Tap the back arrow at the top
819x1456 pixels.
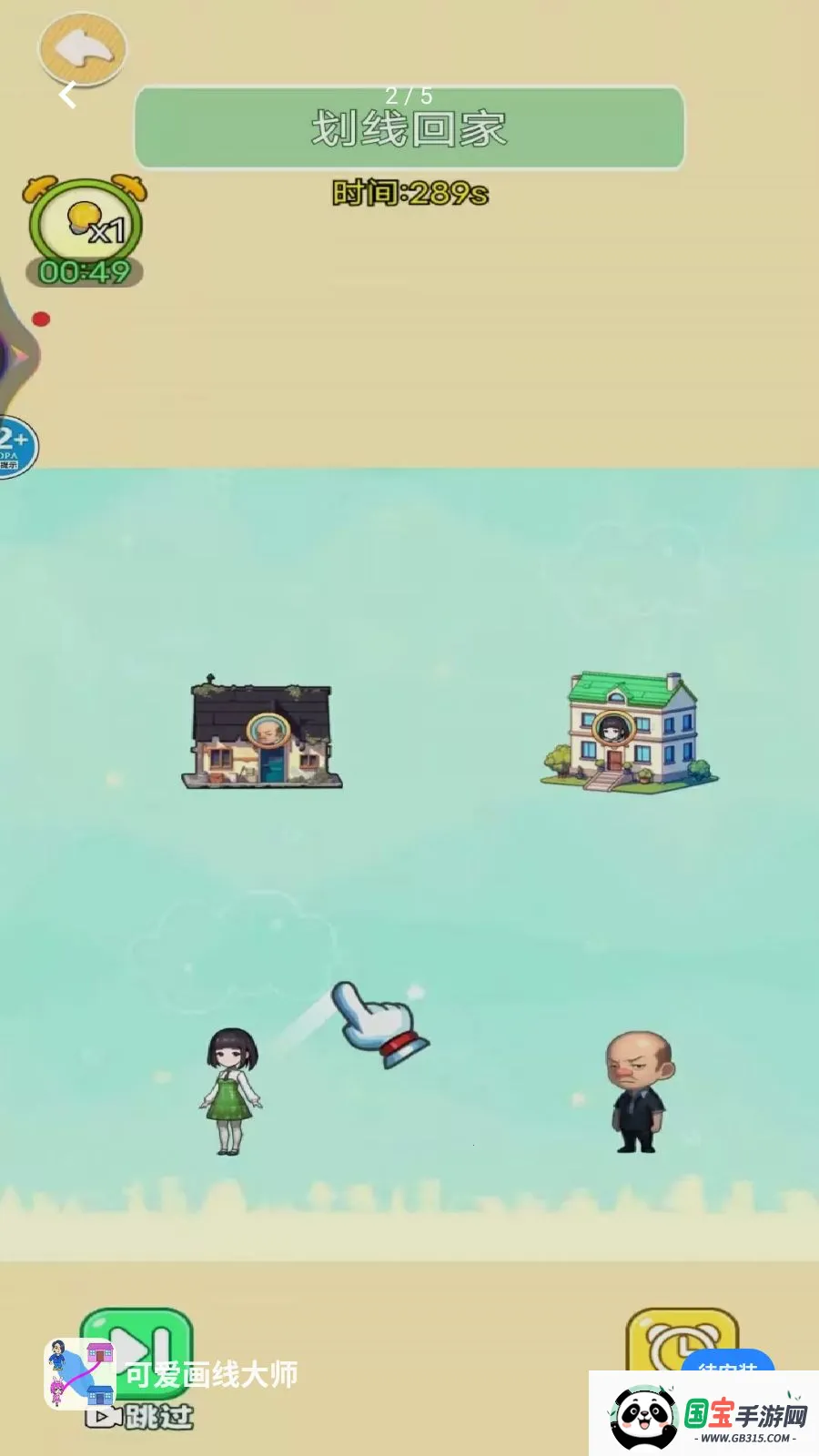81,49
